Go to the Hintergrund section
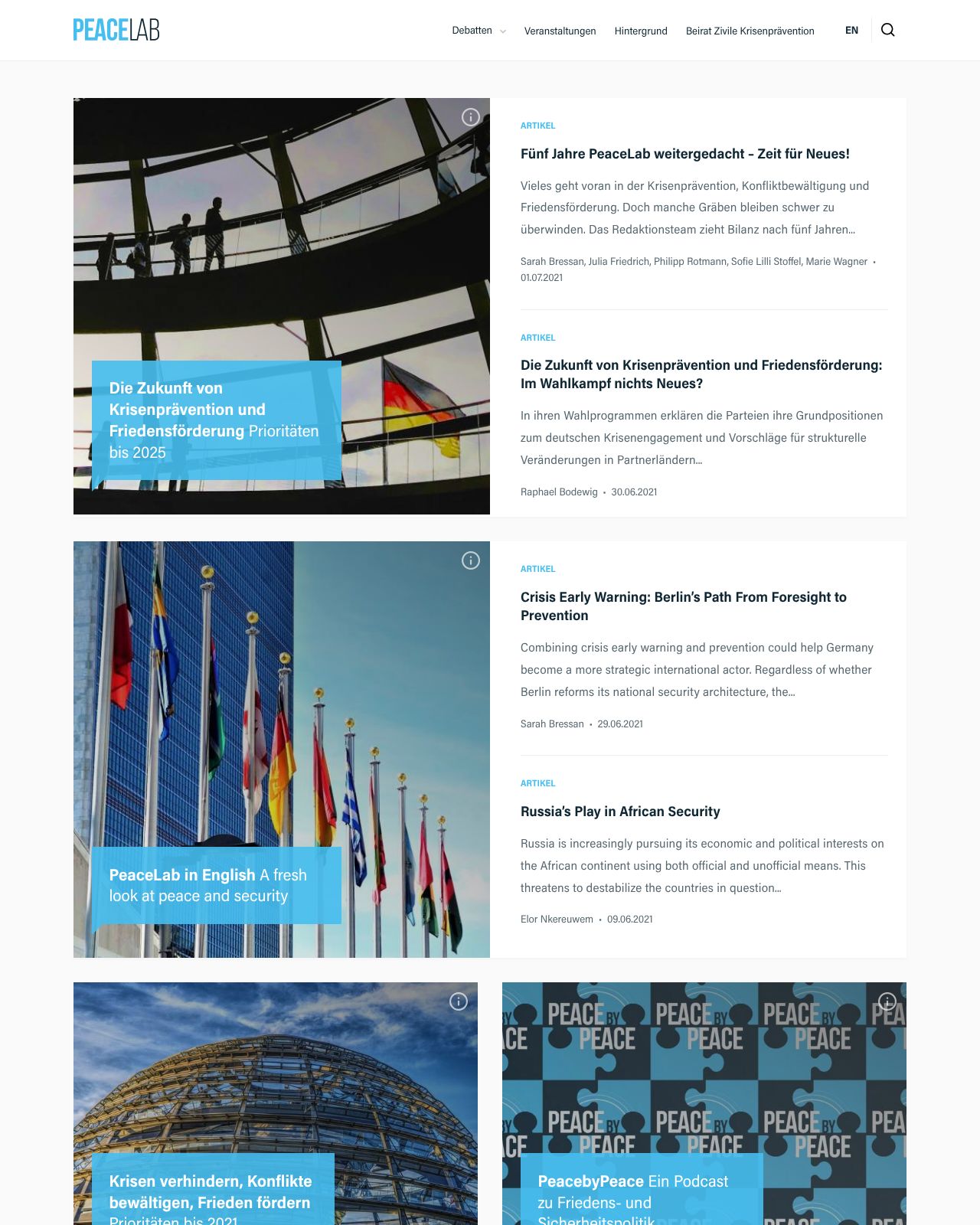The image size is (980, 1225). pyautogui.click(x=640, y=31)
